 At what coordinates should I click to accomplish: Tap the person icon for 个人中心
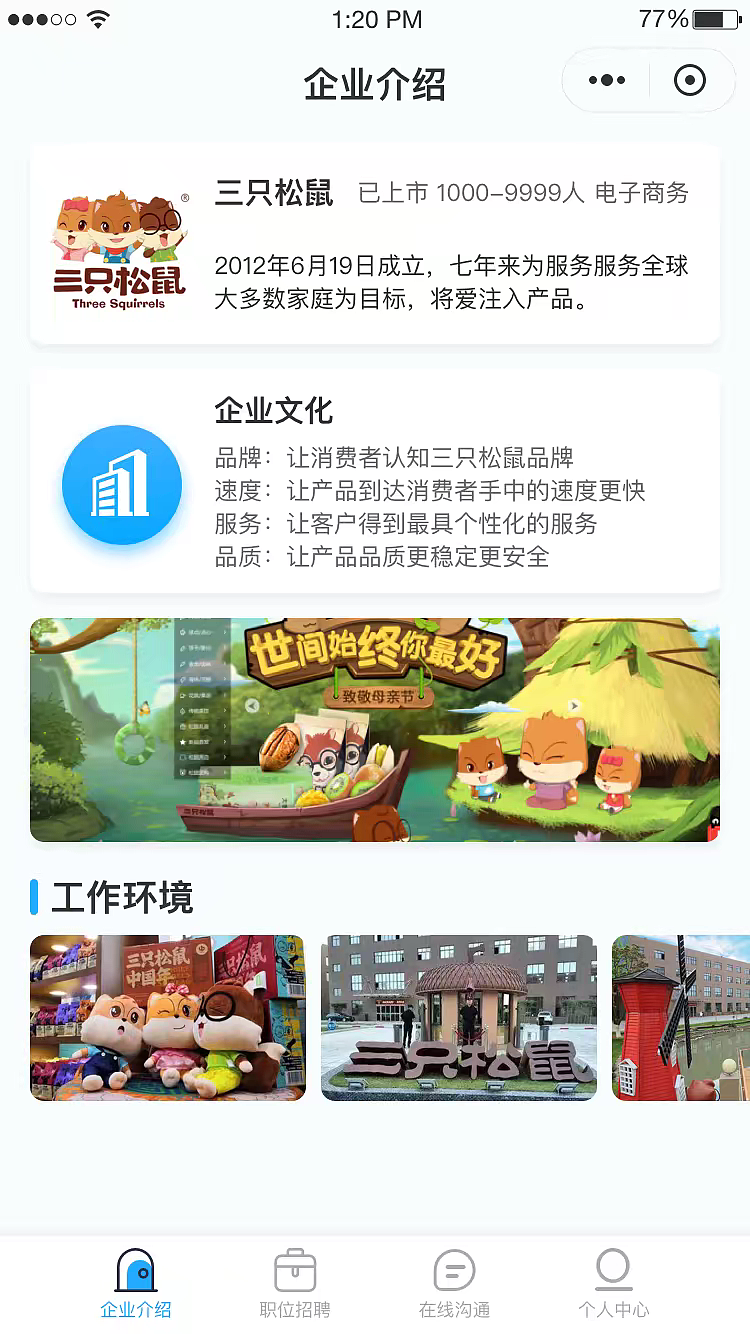click(x=612, y=1270)
